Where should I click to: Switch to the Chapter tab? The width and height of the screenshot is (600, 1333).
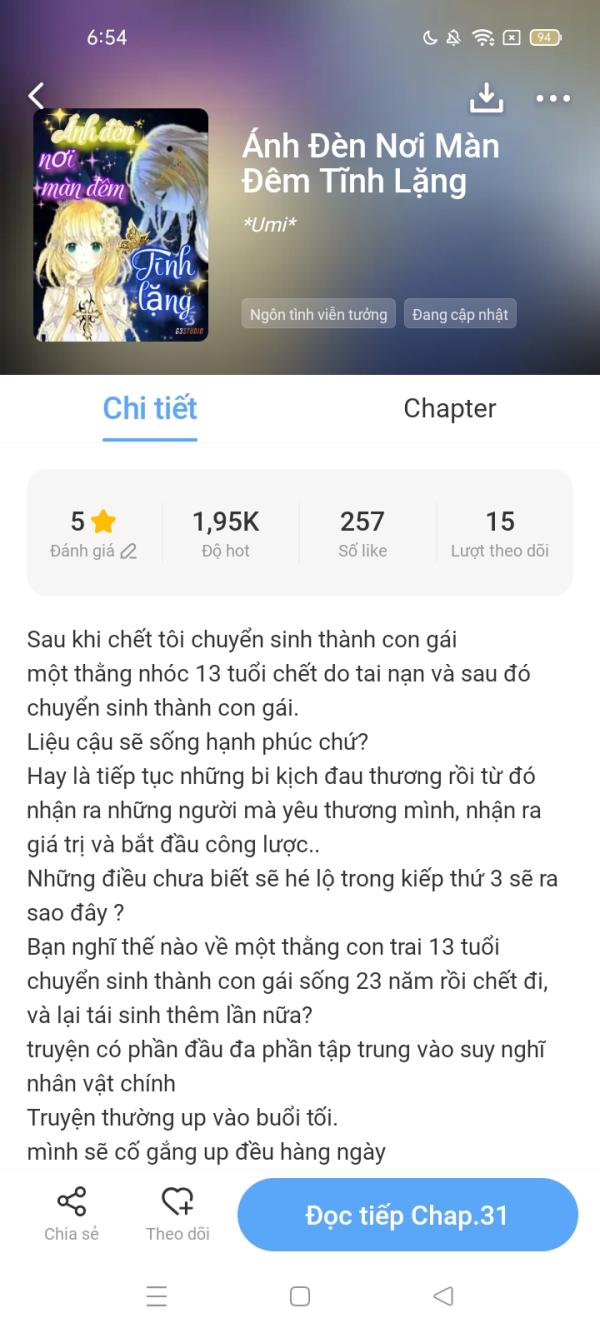click(450, 408)
